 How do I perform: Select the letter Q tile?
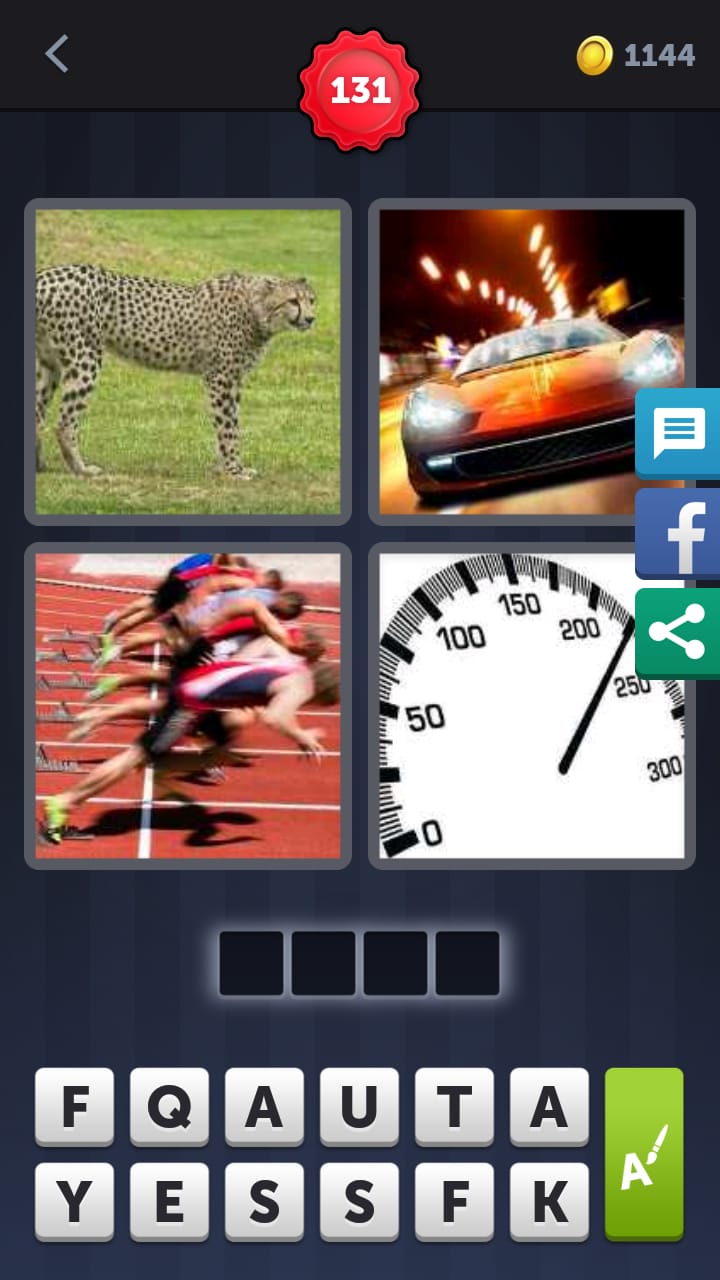click(169, 1106)
